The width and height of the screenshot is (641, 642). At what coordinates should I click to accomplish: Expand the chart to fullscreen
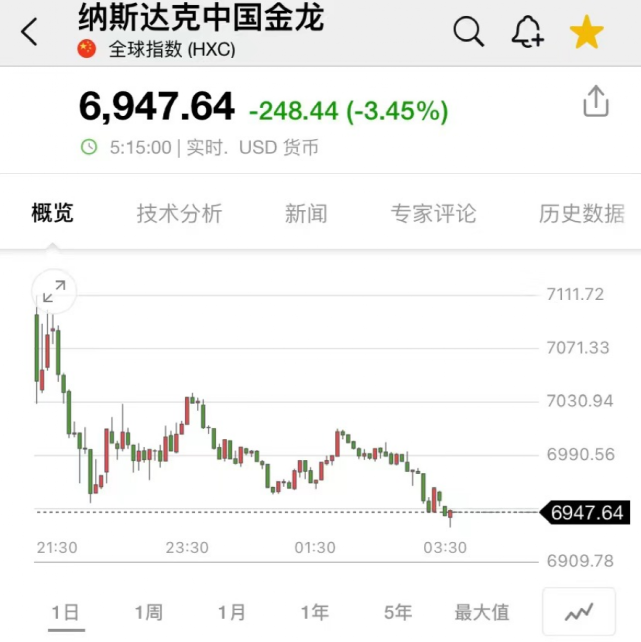(54, 291)
